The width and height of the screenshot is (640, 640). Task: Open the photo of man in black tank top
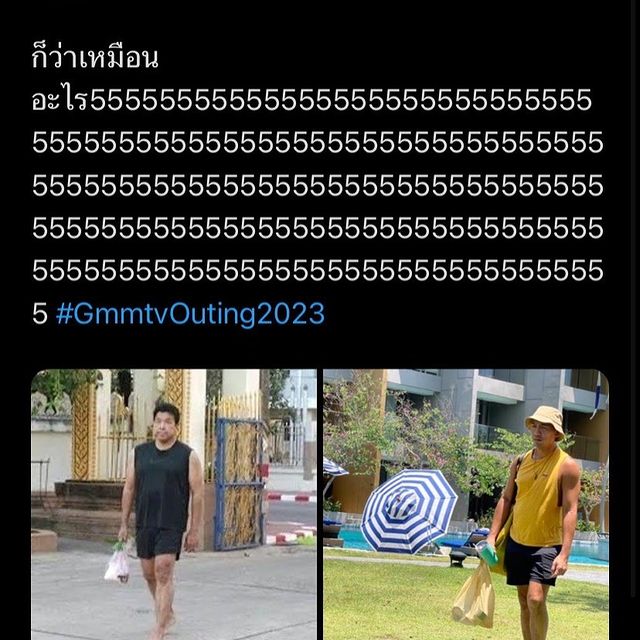[x=174, y=505]
